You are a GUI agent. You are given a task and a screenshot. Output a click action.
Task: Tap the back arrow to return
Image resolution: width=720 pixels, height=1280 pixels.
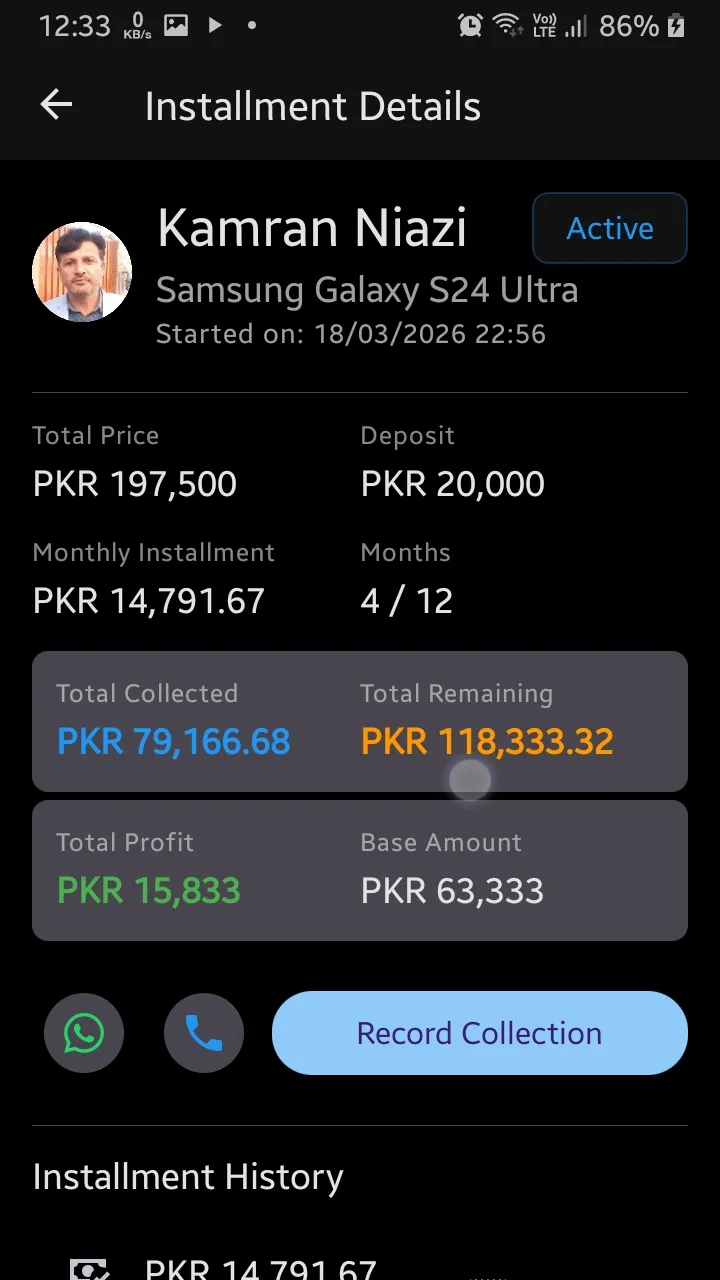tap(55, 104)
